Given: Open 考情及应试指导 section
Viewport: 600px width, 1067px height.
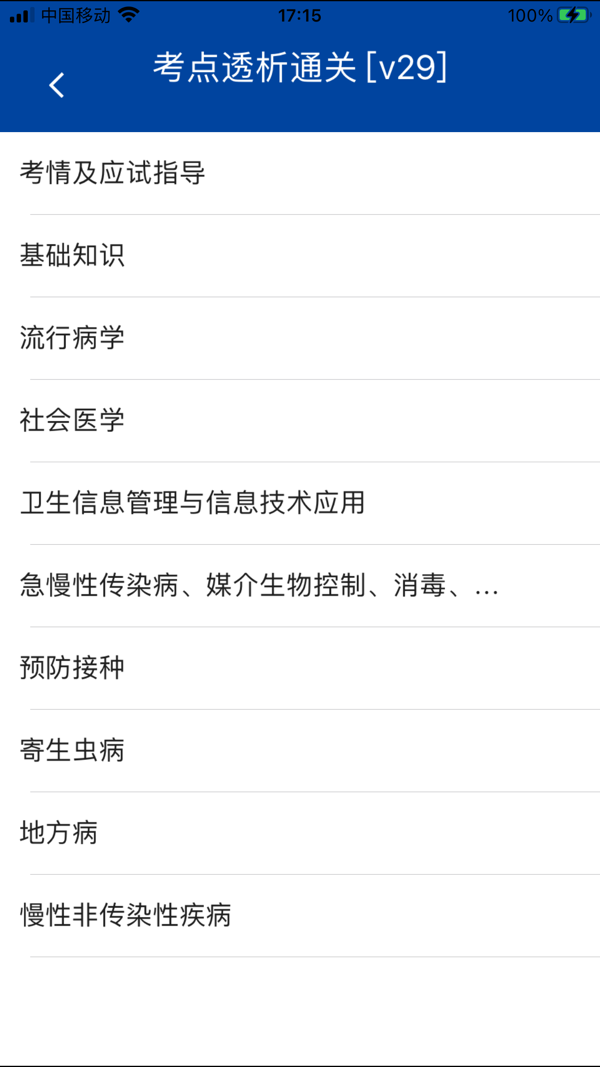Looking at the screenshot, I should point(112,173).
